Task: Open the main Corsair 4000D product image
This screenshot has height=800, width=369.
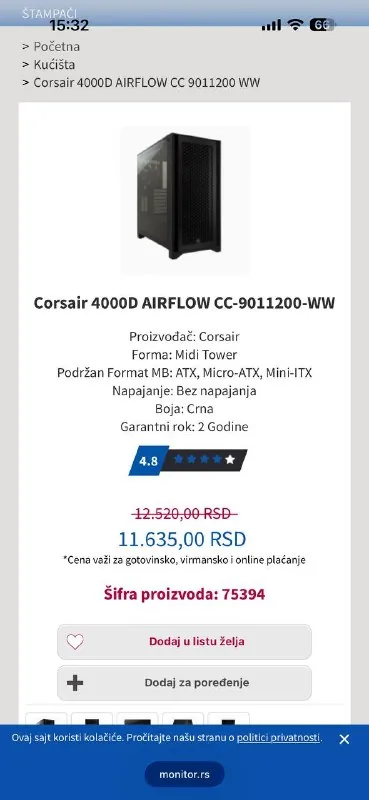Action: pyautogui.click(x=185, y=200)
